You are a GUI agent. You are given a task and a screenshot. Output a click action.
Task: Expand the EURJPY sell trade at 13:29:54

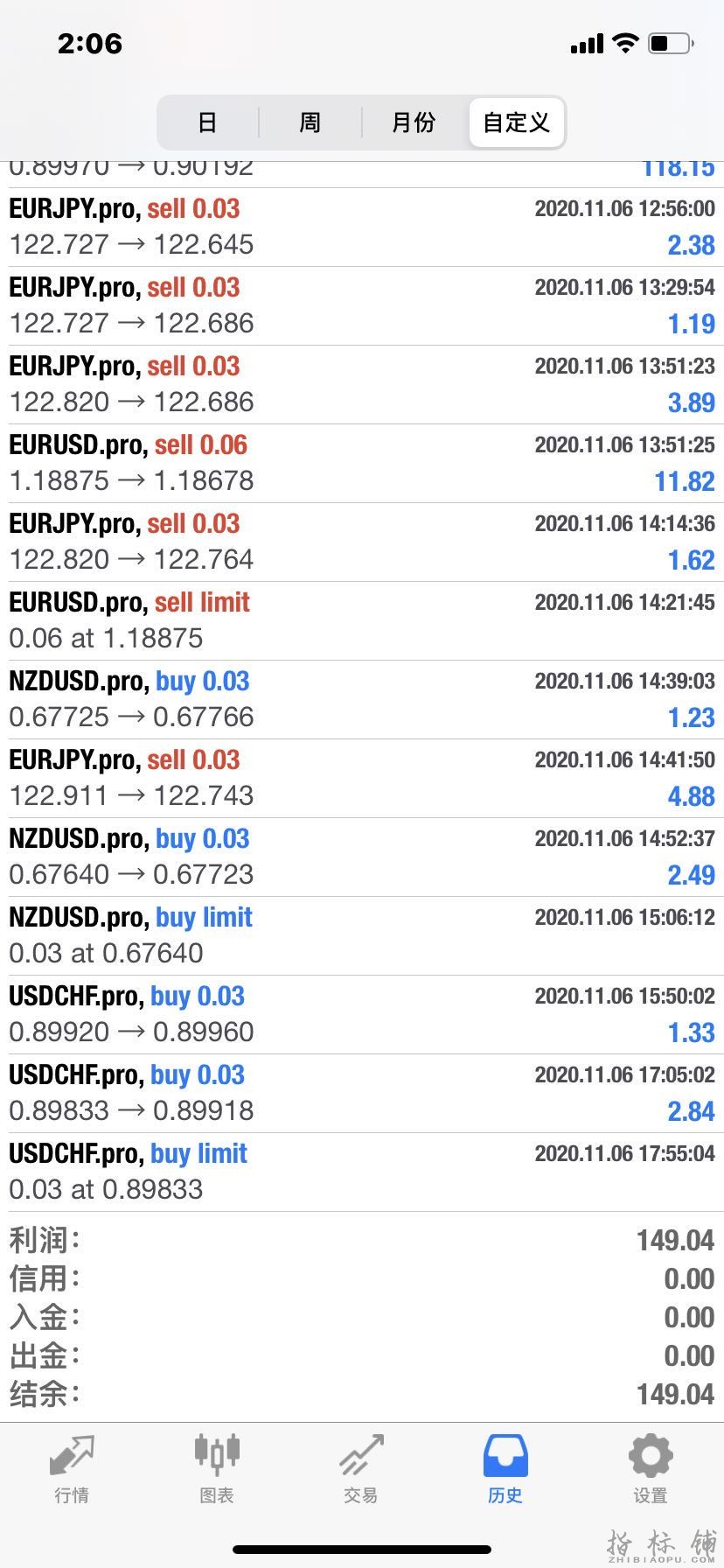click(362, 306)
